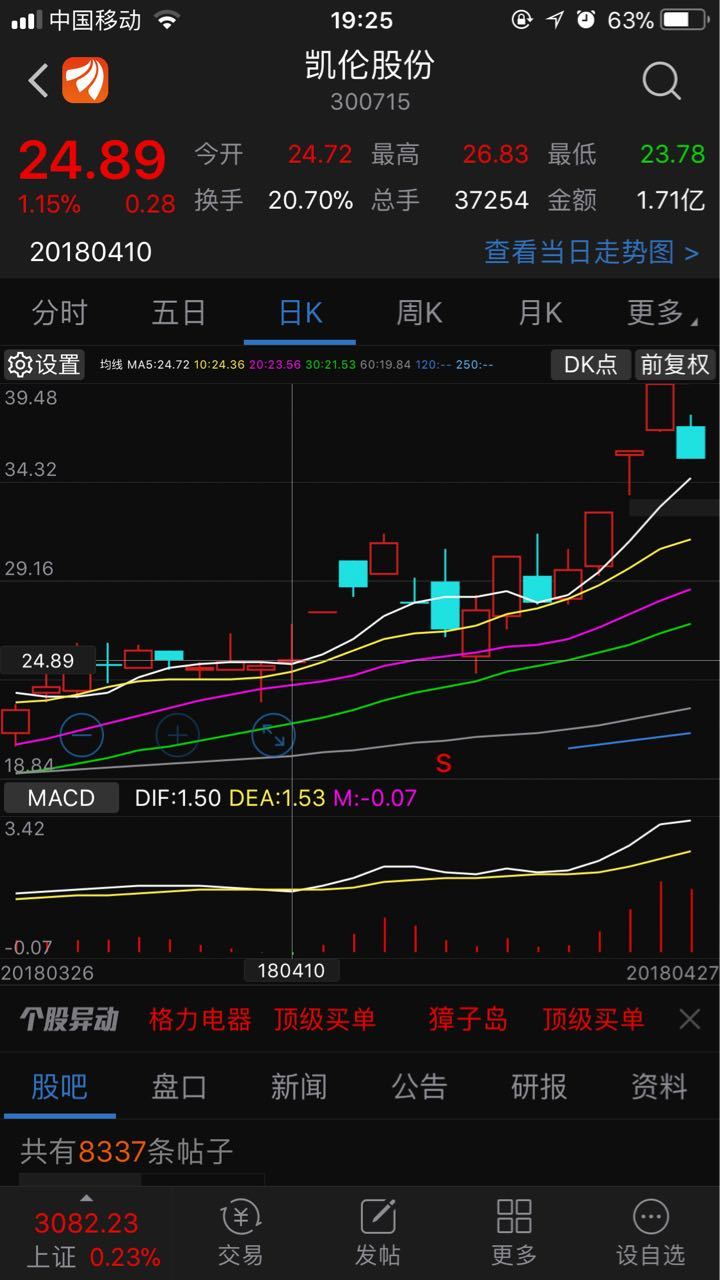Open the 新闻 tab
This screenshot has height=1280, width=720.
[299, 1087]
